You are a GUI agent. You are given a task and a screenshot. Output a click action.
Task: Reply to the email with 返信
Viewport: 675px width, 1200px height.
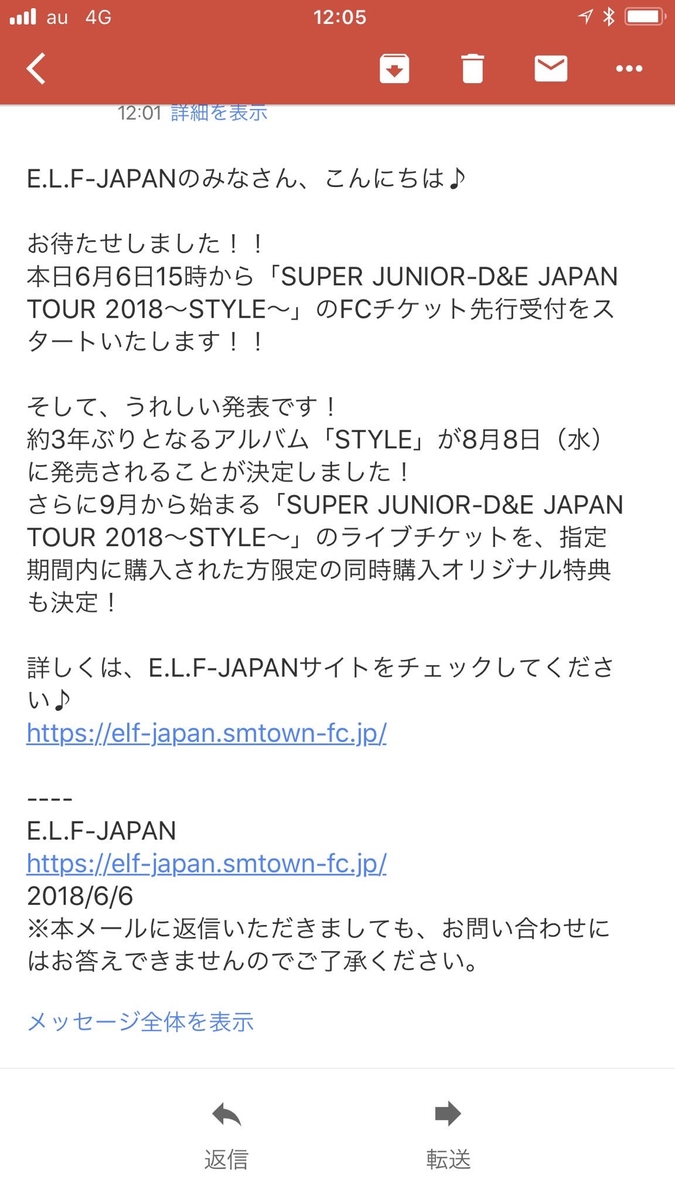226,1135
